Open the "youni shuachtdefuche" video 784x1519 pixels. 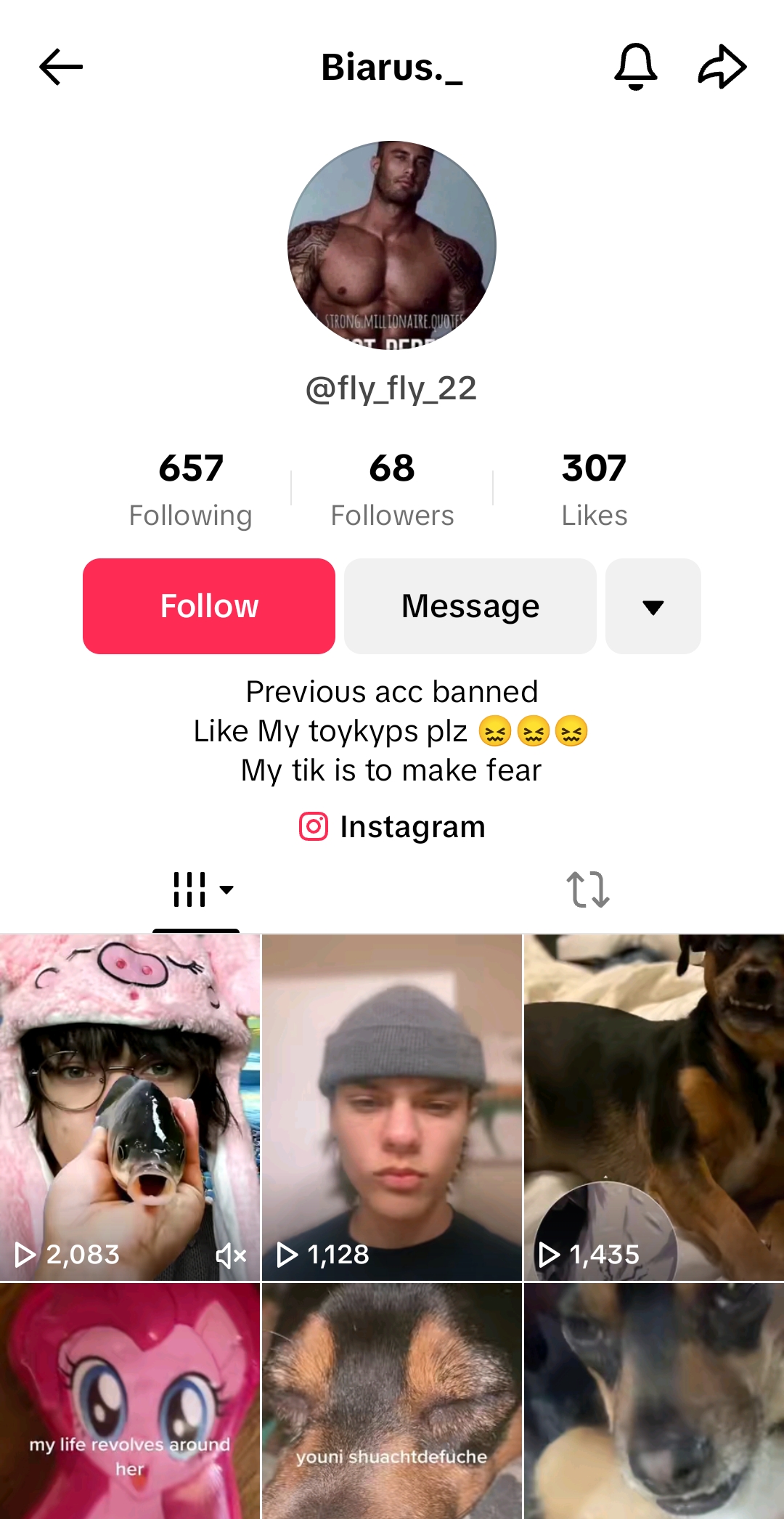point(392,1401)
